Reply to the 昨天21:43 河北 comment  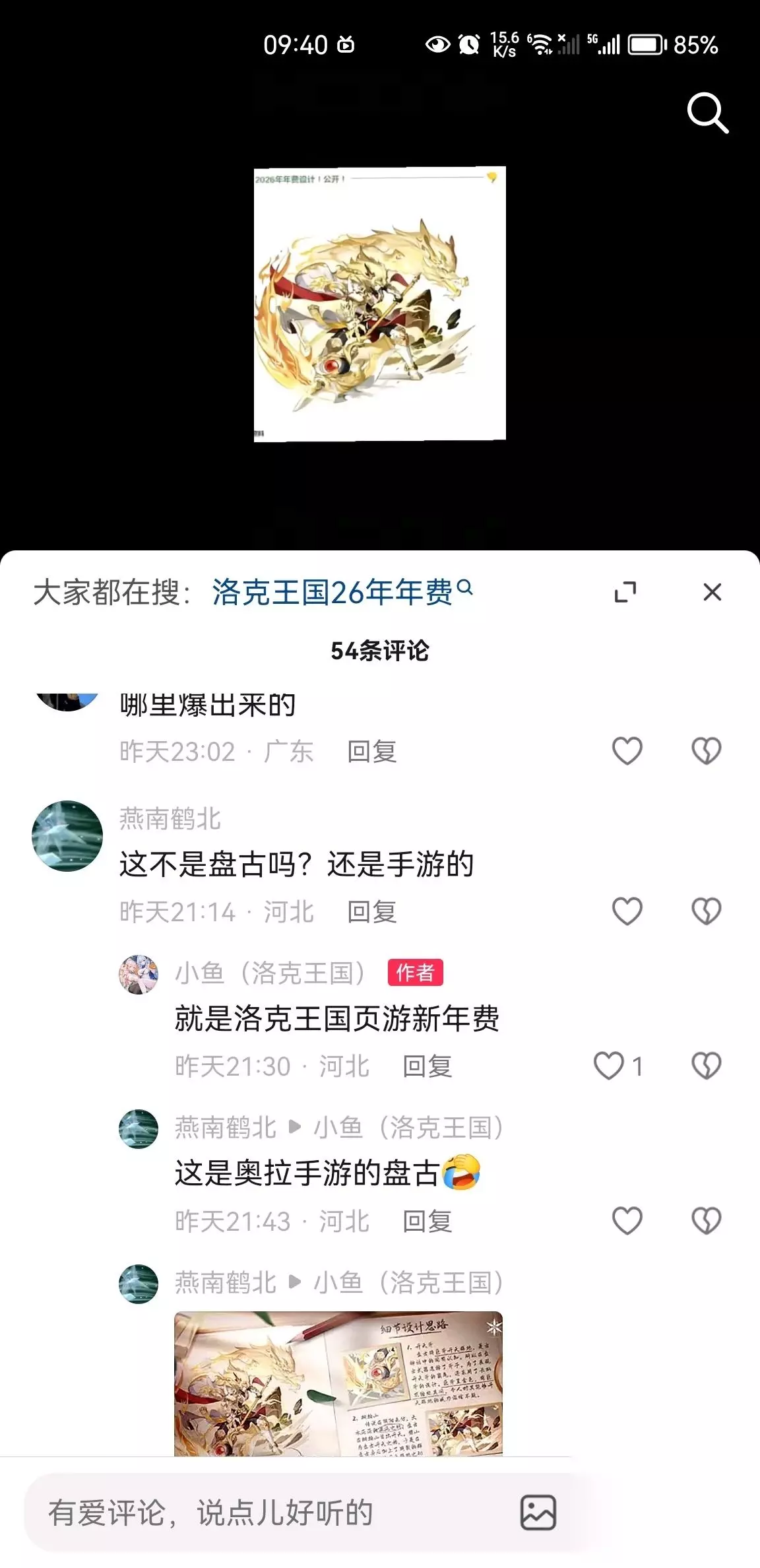pyautogui.click(x=427, y=1222)
